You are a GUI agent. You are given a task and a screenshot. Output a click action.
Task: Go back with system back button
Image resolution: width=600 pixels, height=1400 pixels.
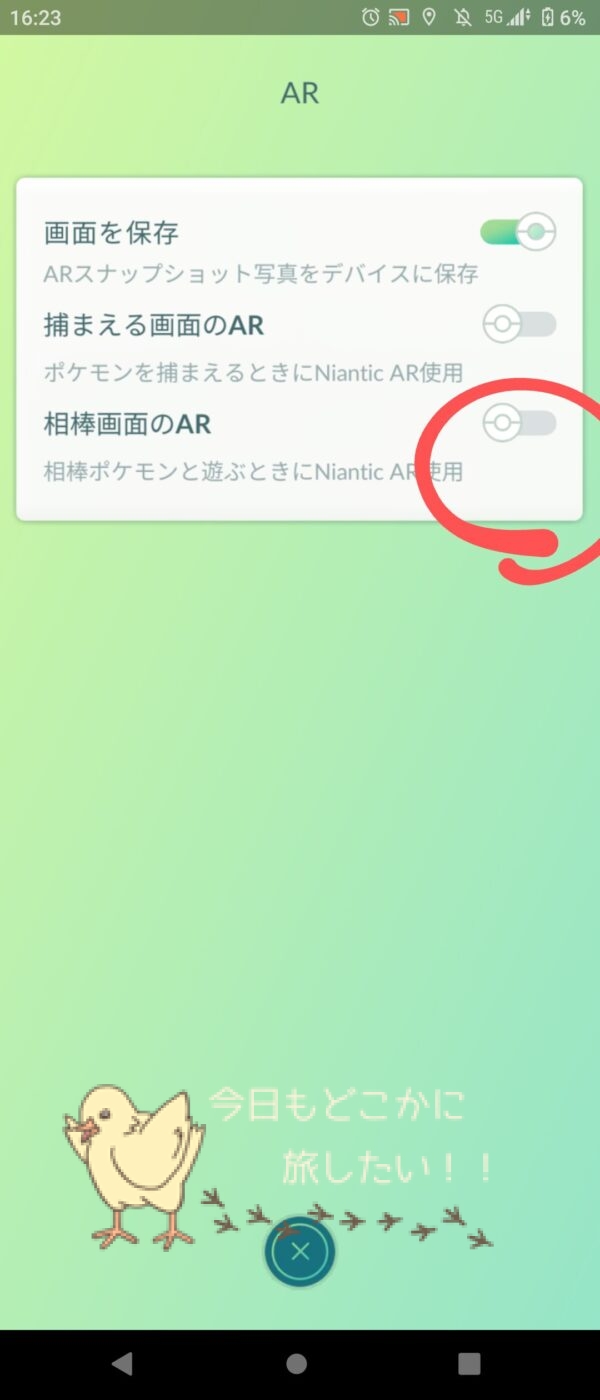[122, 1363]
